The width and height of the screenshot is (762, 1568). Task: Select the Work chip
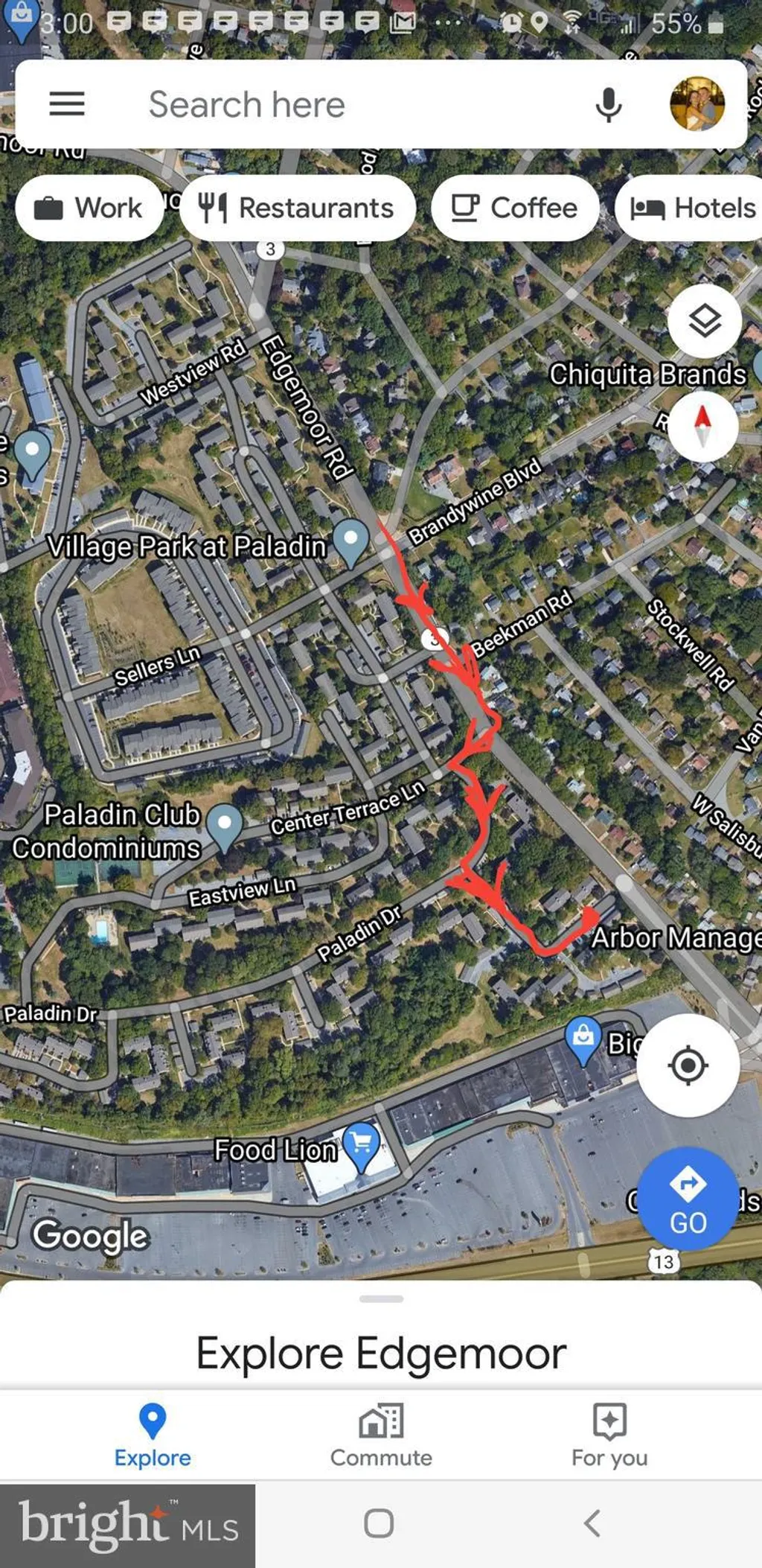click(x=89, y=208)
